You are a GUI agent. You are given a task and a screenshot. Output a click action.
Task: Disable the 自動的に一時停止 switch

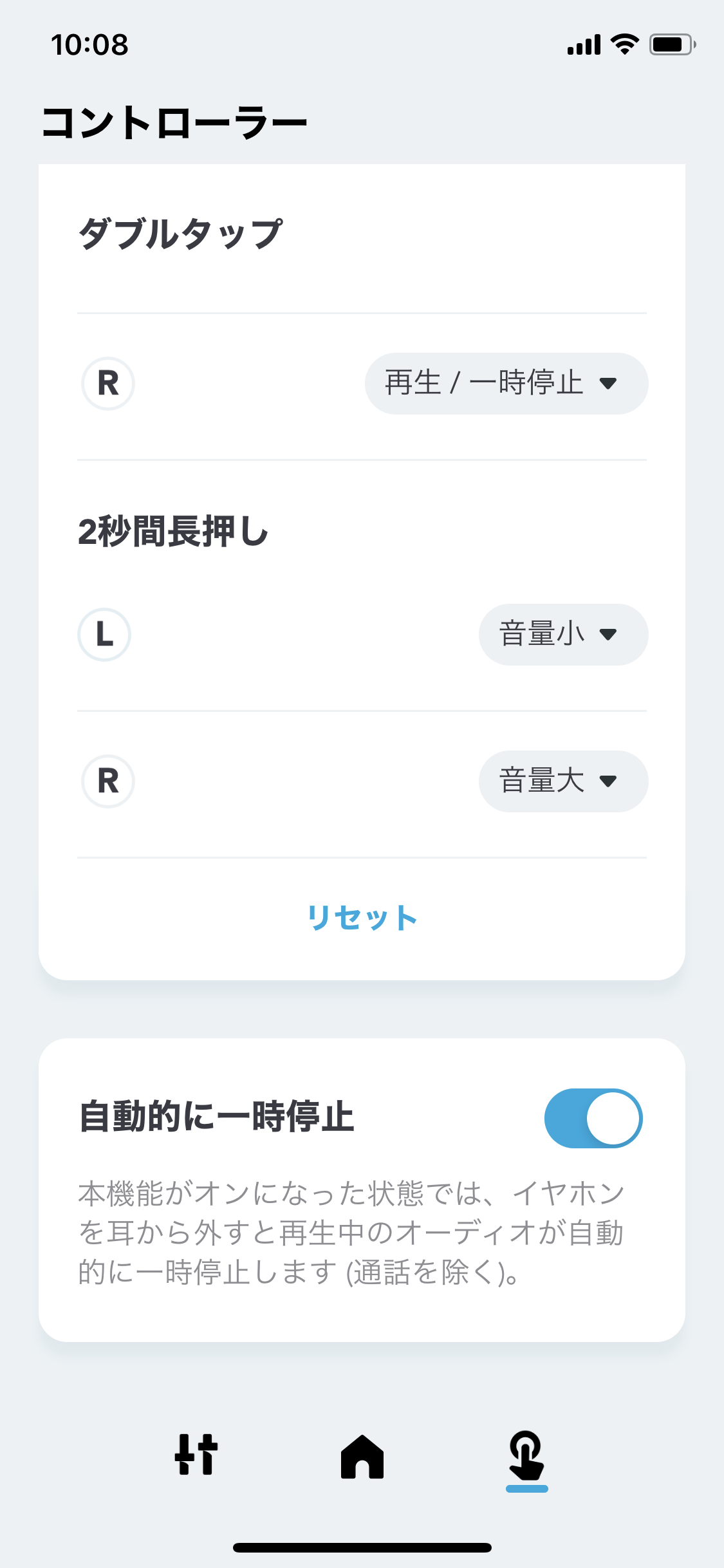coord(593,1118)
